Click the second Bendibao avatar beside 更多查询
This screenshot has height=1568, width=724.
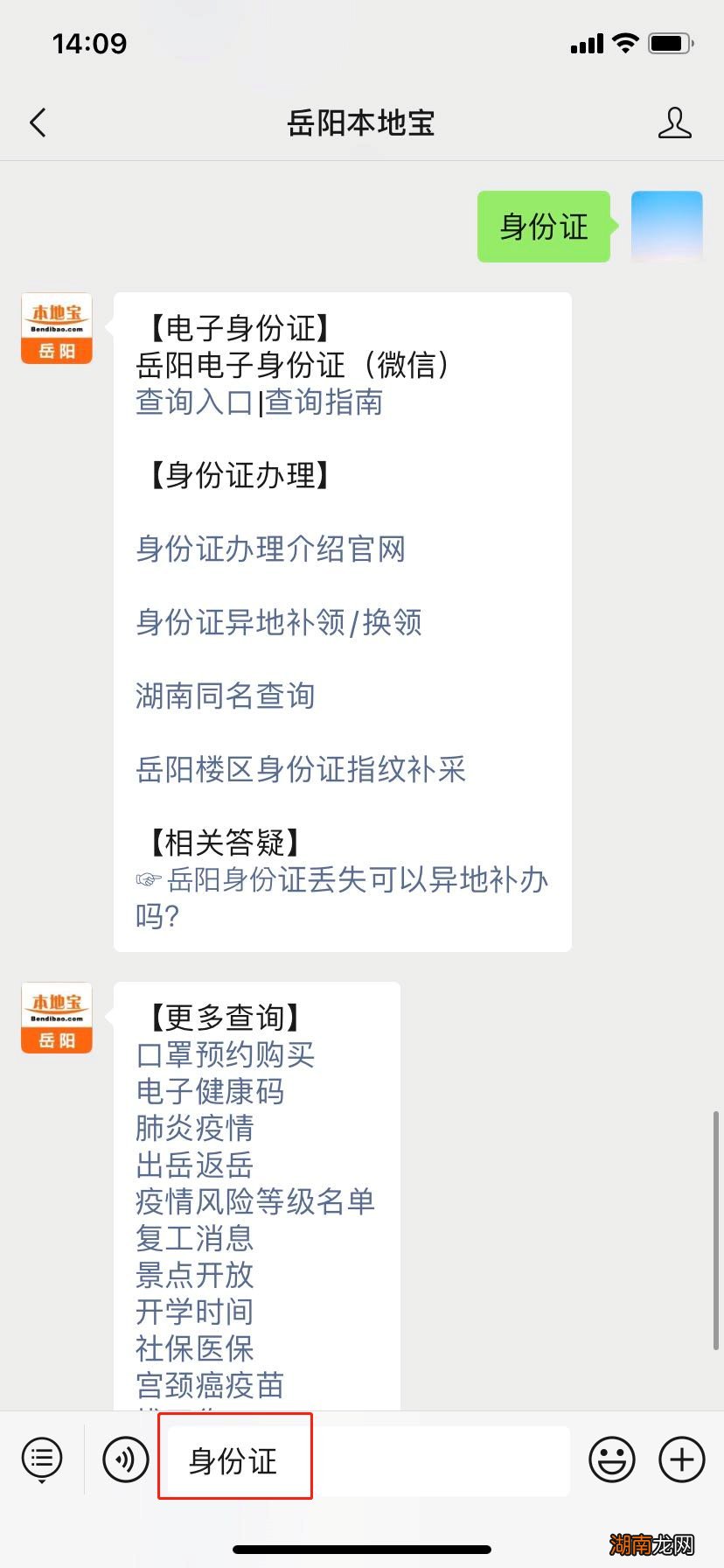point(56,1017)
